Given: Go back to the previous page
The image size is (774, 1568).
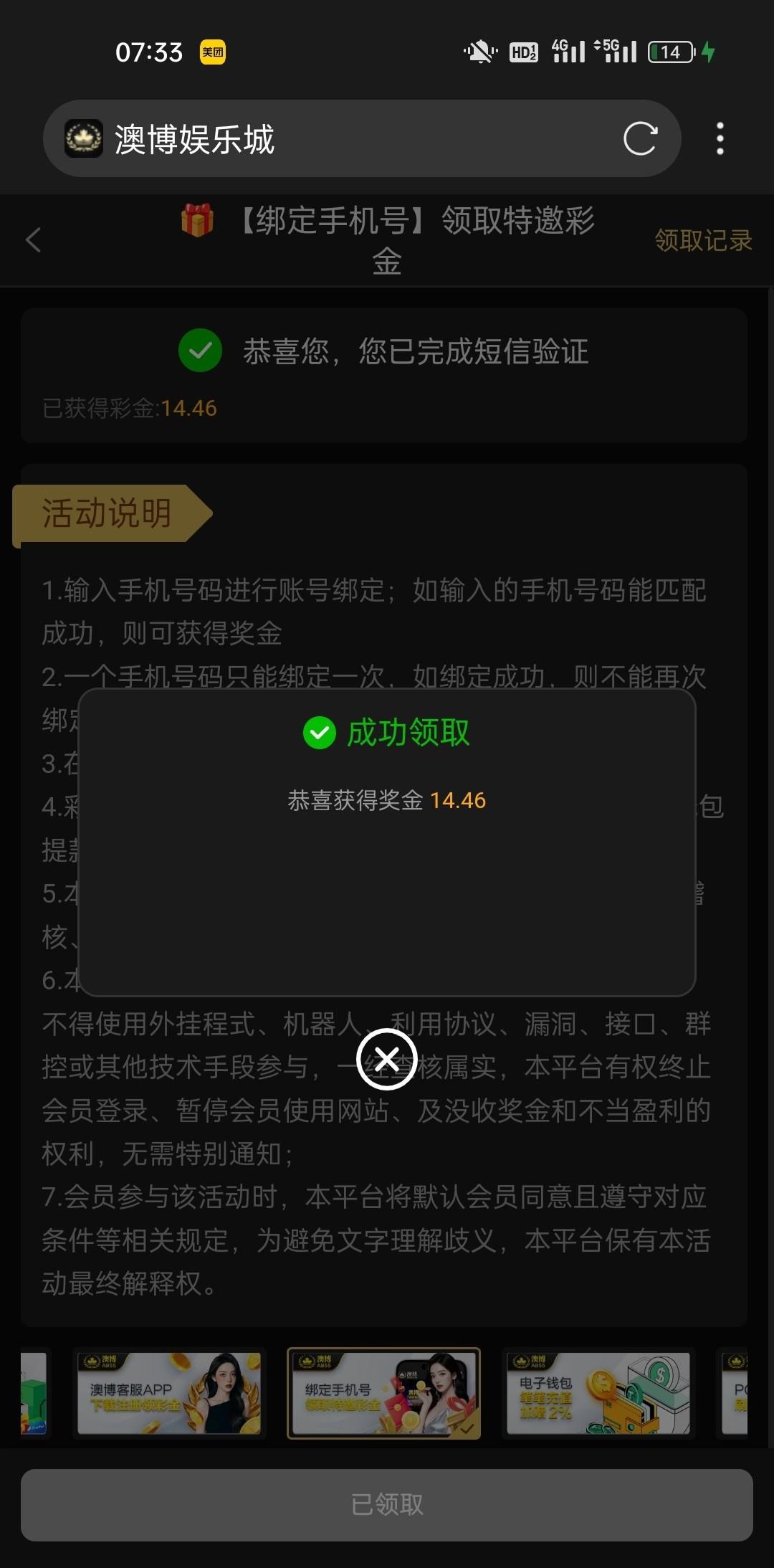Looking at the screenshot, I should [x=34, y=240].
